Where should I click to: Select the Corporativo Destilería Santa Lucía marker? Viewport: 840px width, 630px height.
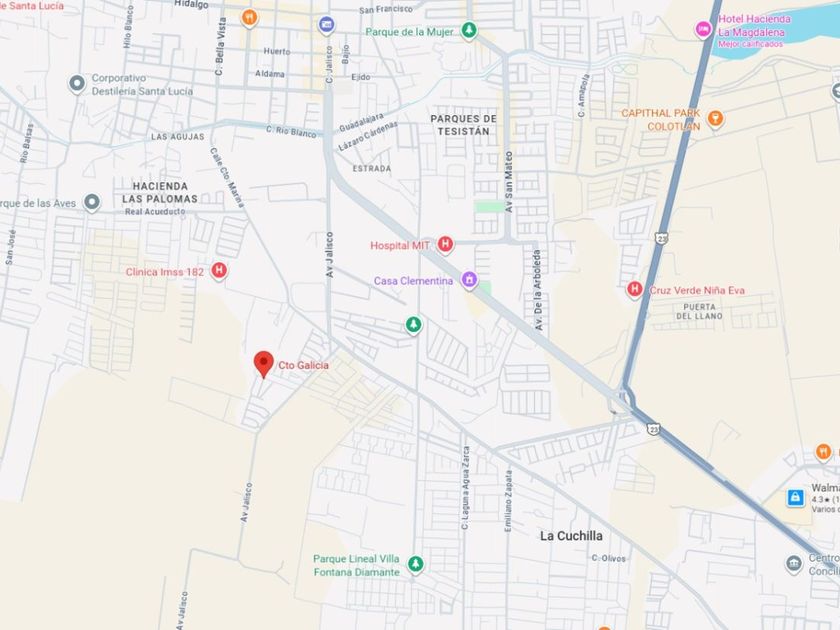[78, 84]
